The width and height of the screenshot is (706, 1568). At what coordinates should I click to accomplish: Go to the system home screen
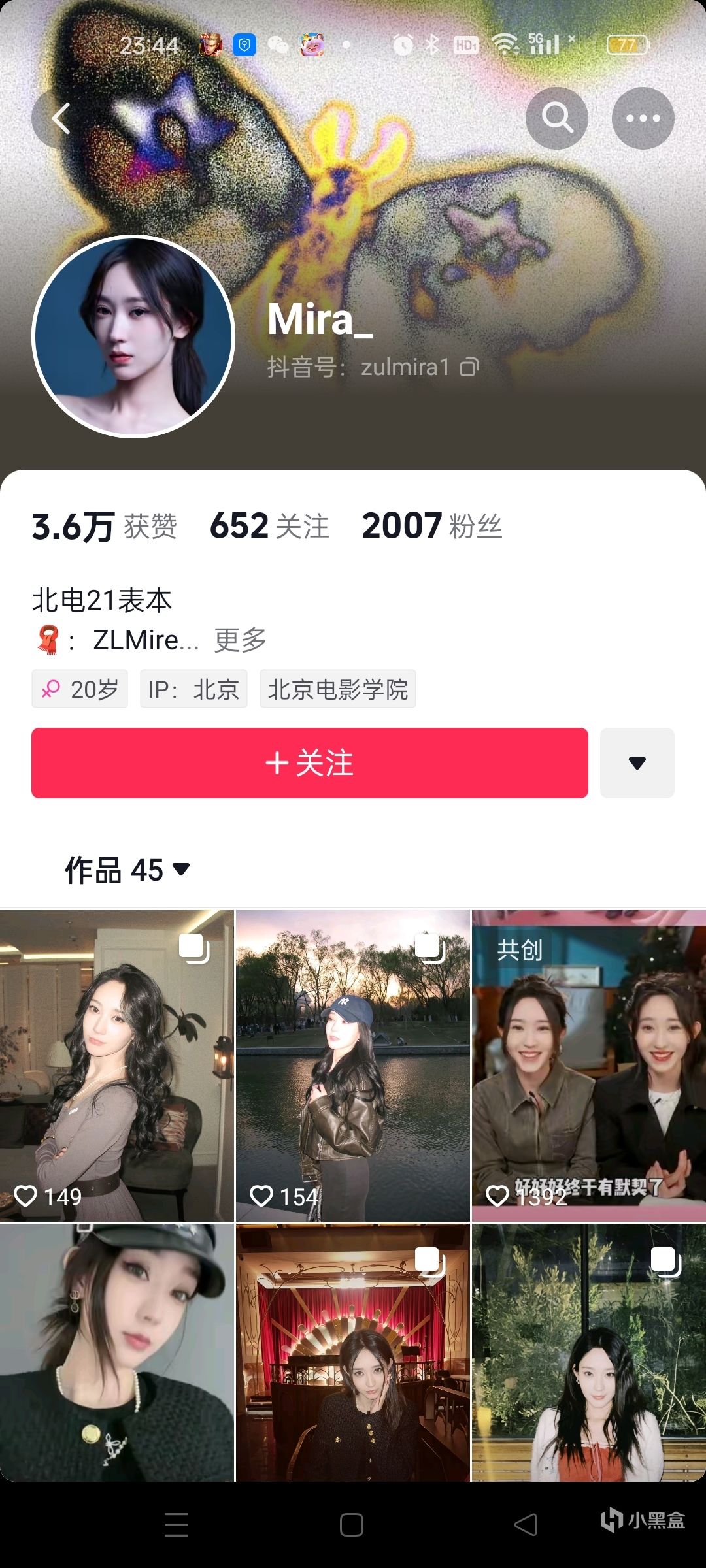[x=352, y=1525]
